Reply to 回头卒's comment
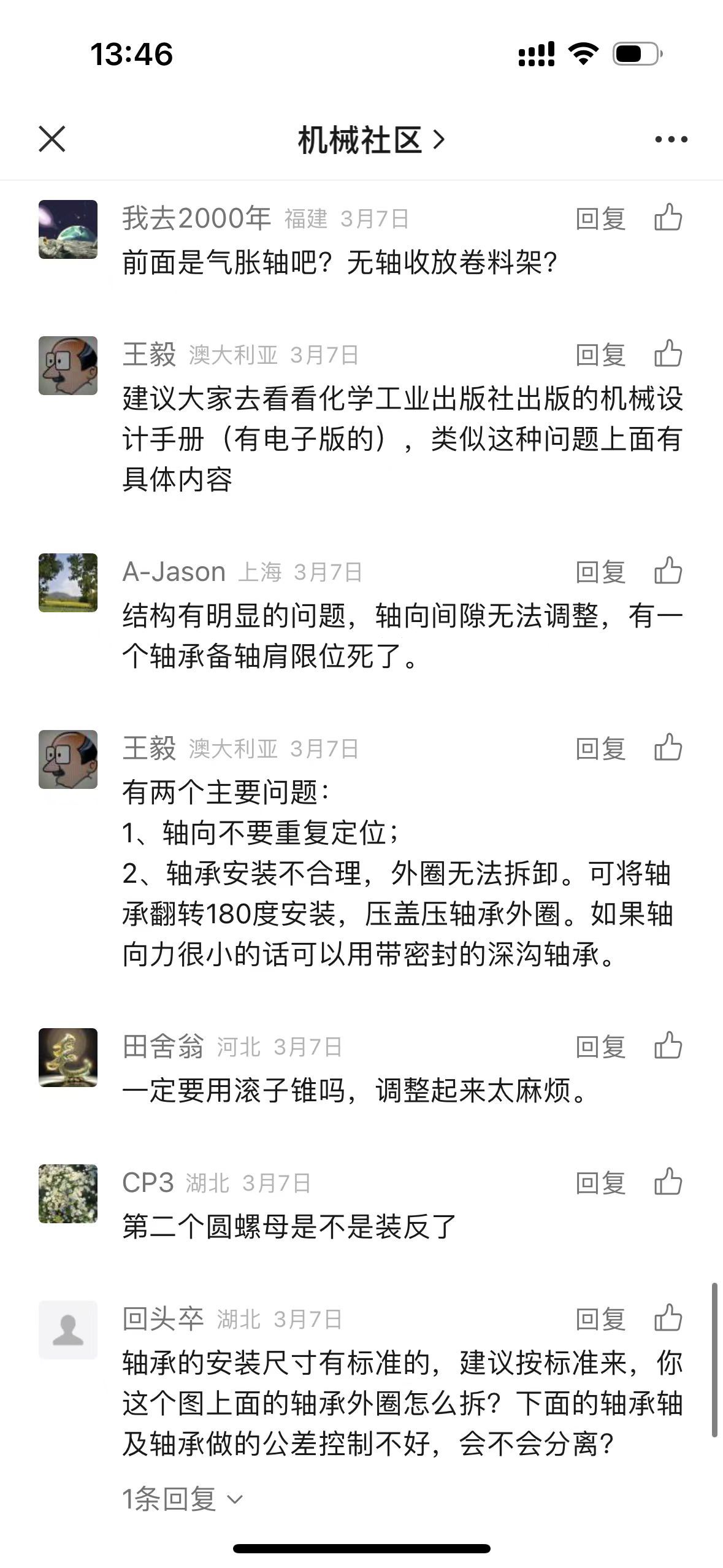 (x=600, y=1320)
